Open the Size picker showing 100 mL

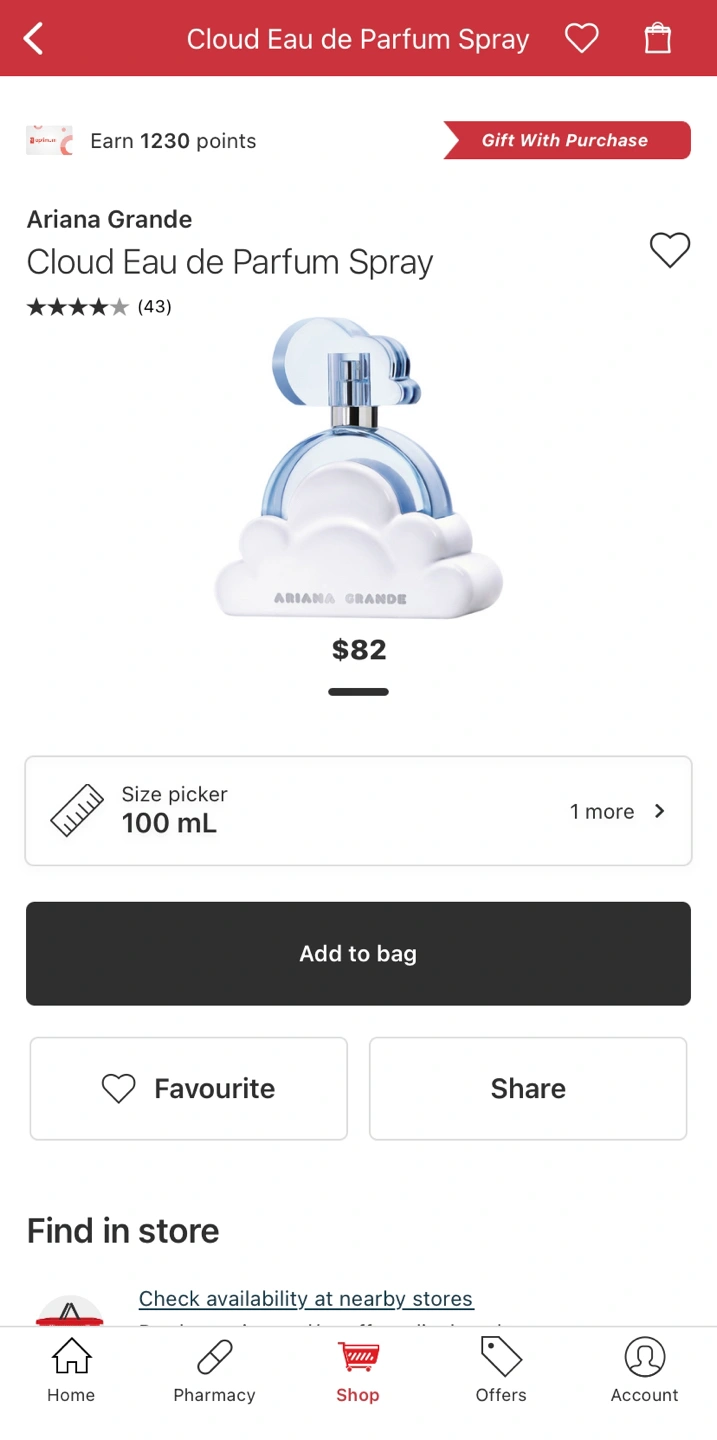pos(358,811)
